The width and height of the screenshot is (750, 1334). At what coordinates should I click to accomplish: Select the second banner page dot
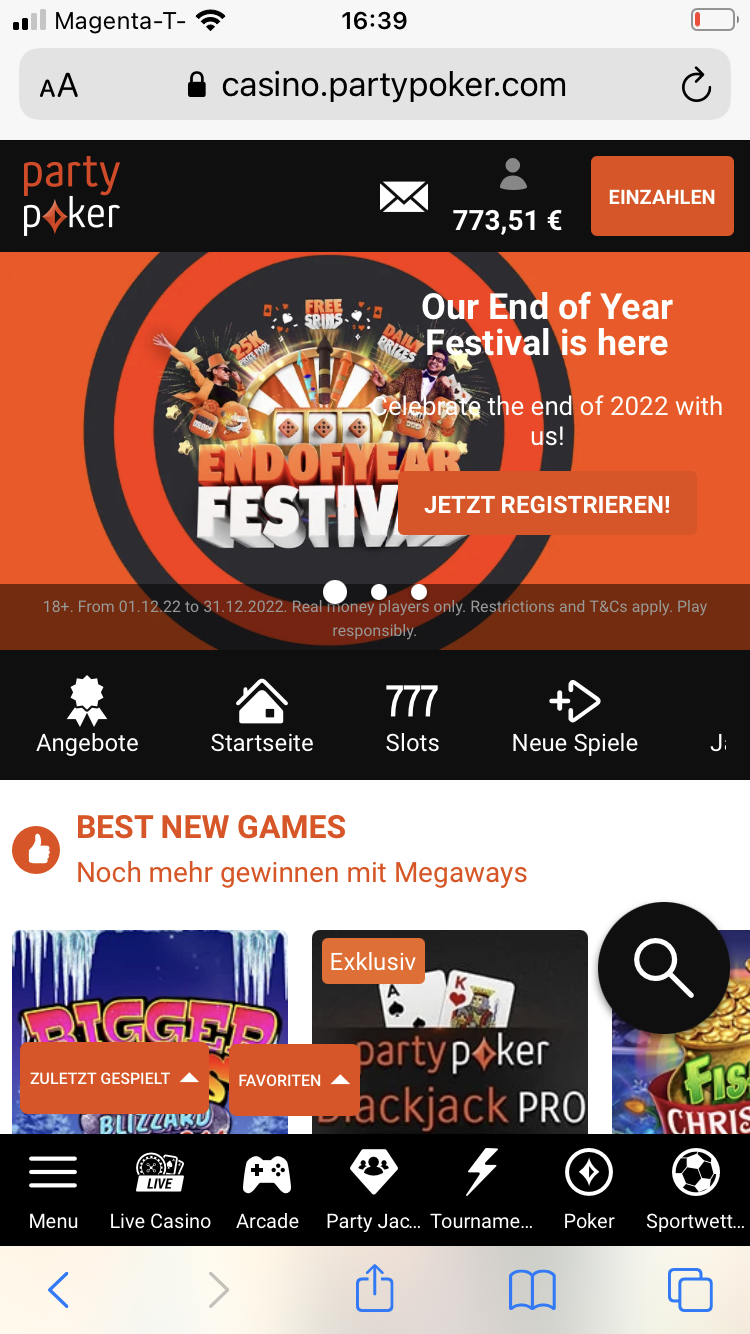(x=379, y=592)
